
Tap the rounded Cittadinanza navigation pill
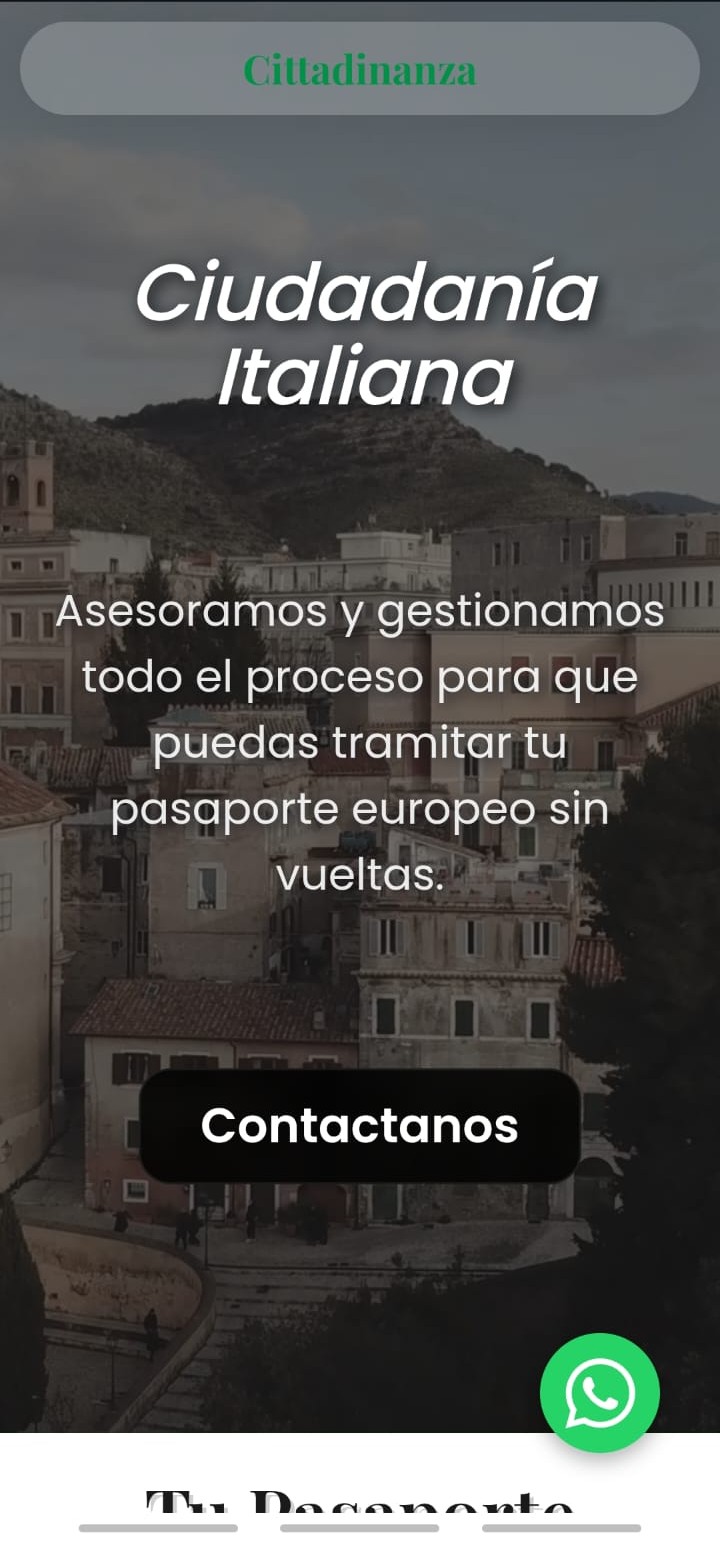click(360, 69)
